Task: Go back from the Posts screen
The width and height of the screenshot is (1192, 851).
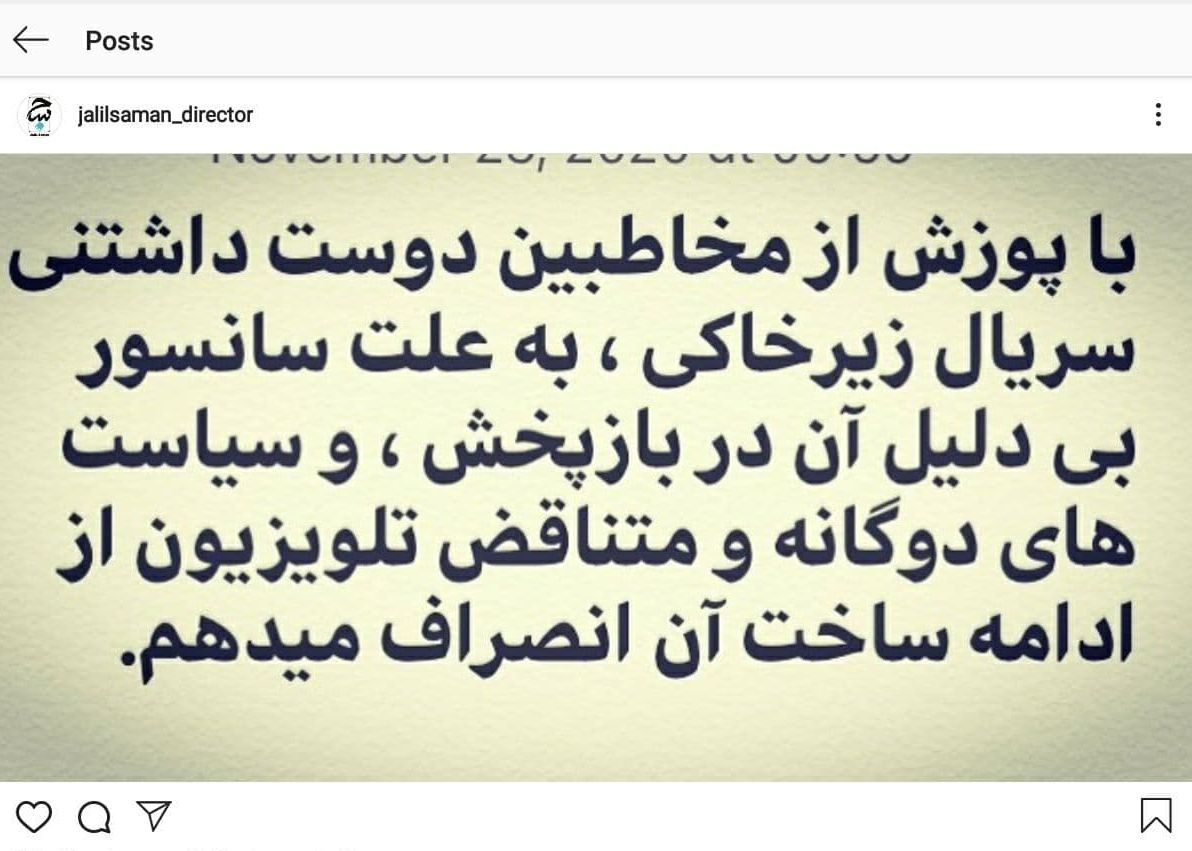Action: 31,40
